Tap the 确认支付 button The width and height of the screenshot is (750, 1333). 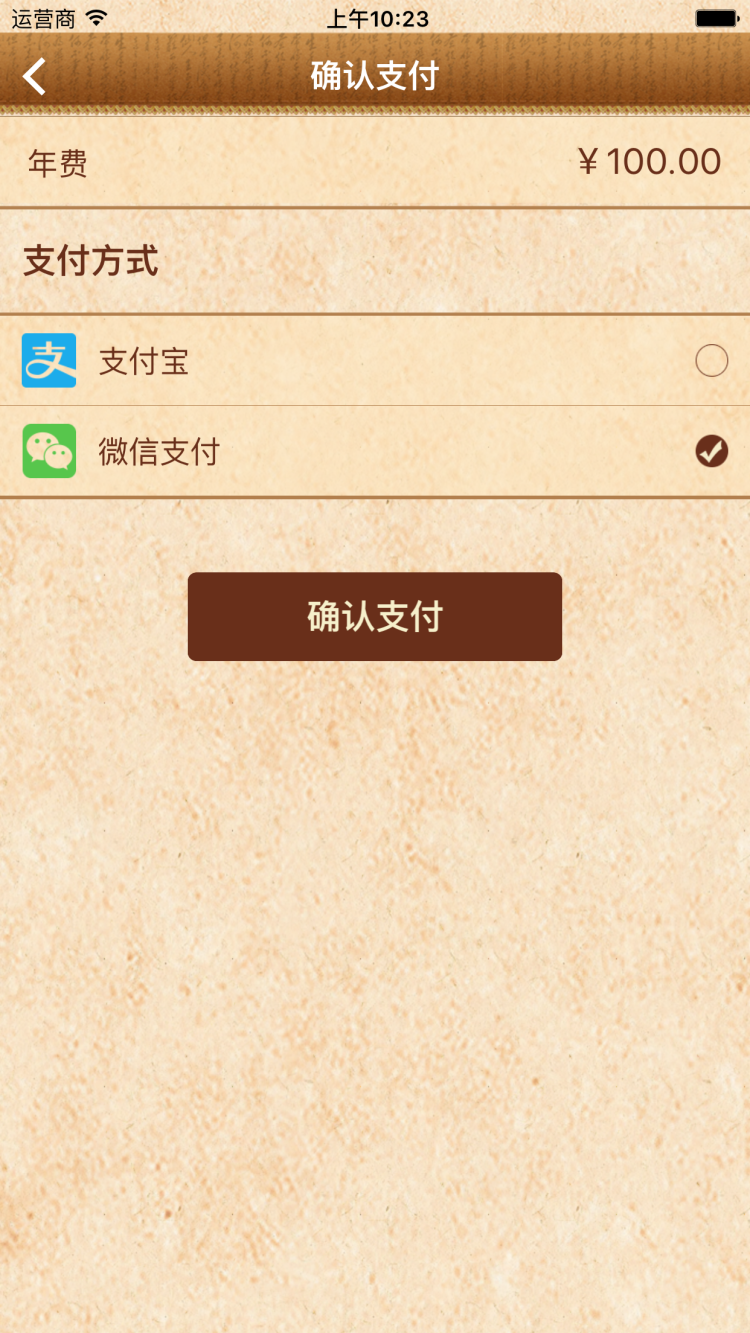click(x=375, y=616)
